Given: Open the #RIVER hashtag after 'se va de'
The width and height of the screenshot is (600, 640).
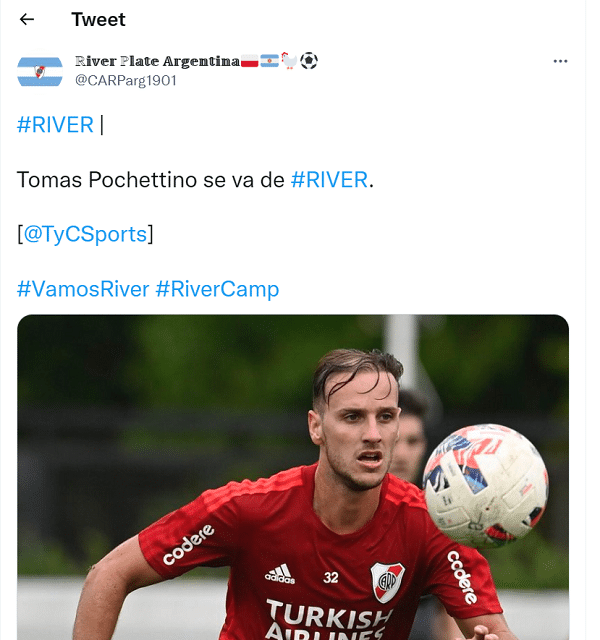Looking at the screenshot, I should 329,181.
